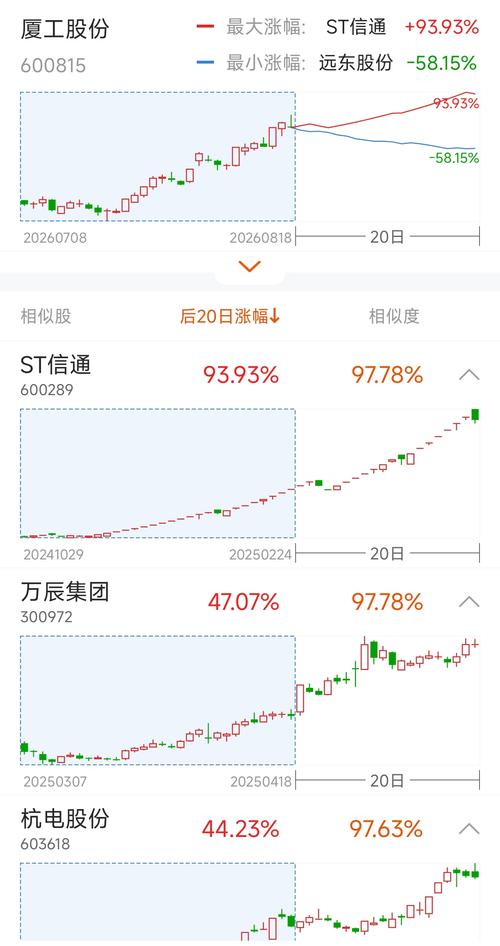Collapse the 杭电股份 chart chevron
The width and height of the screenshot is (500, 946).
(469, 828)
